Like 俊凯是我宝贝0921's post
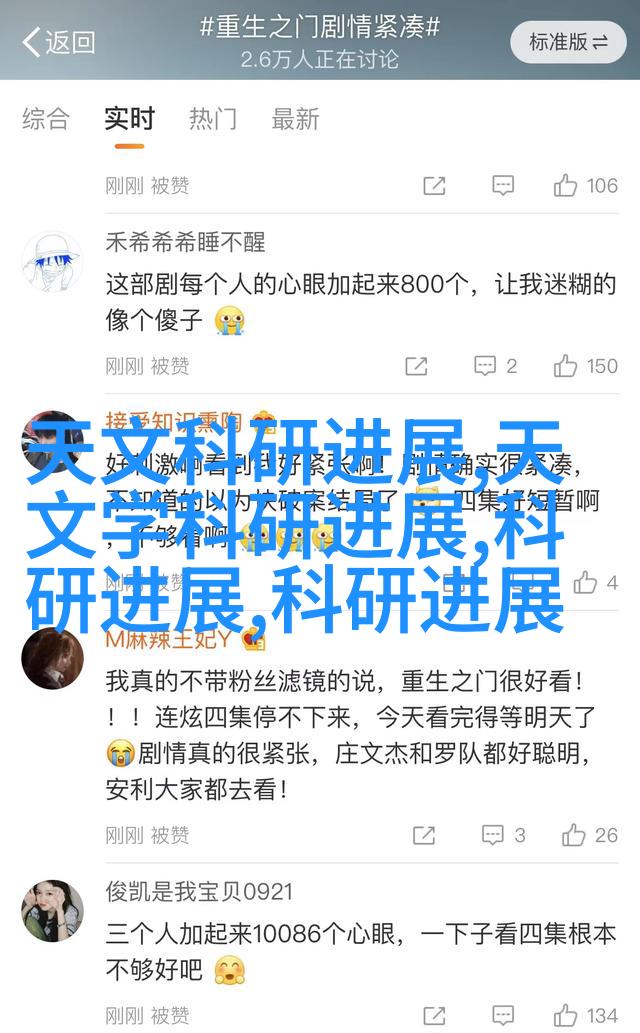Image resolution: width=640 pixels, height=1033 pixels. pyautogui.click(x=585, y=1015)
